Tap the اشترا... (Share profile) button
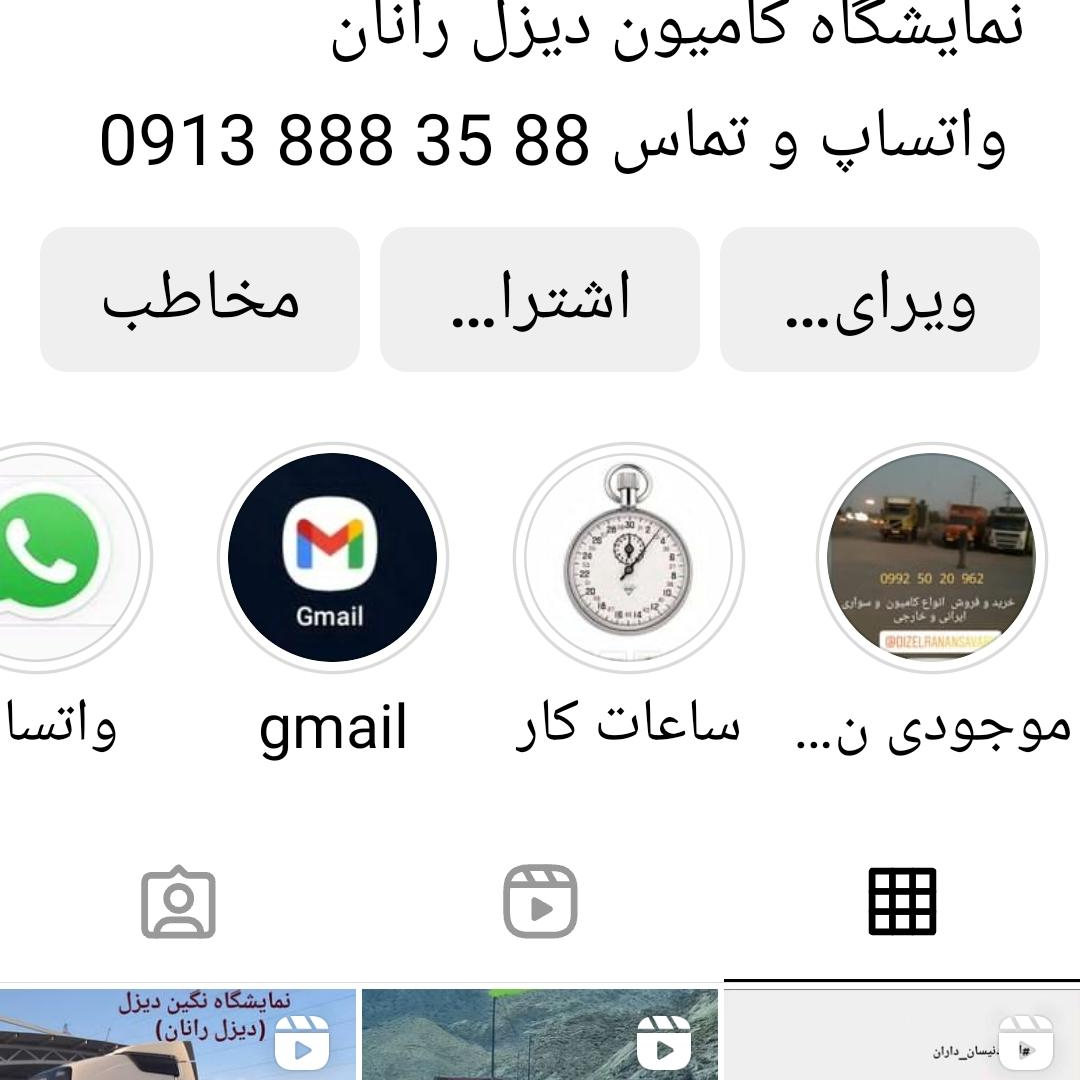 pos(539,299)
